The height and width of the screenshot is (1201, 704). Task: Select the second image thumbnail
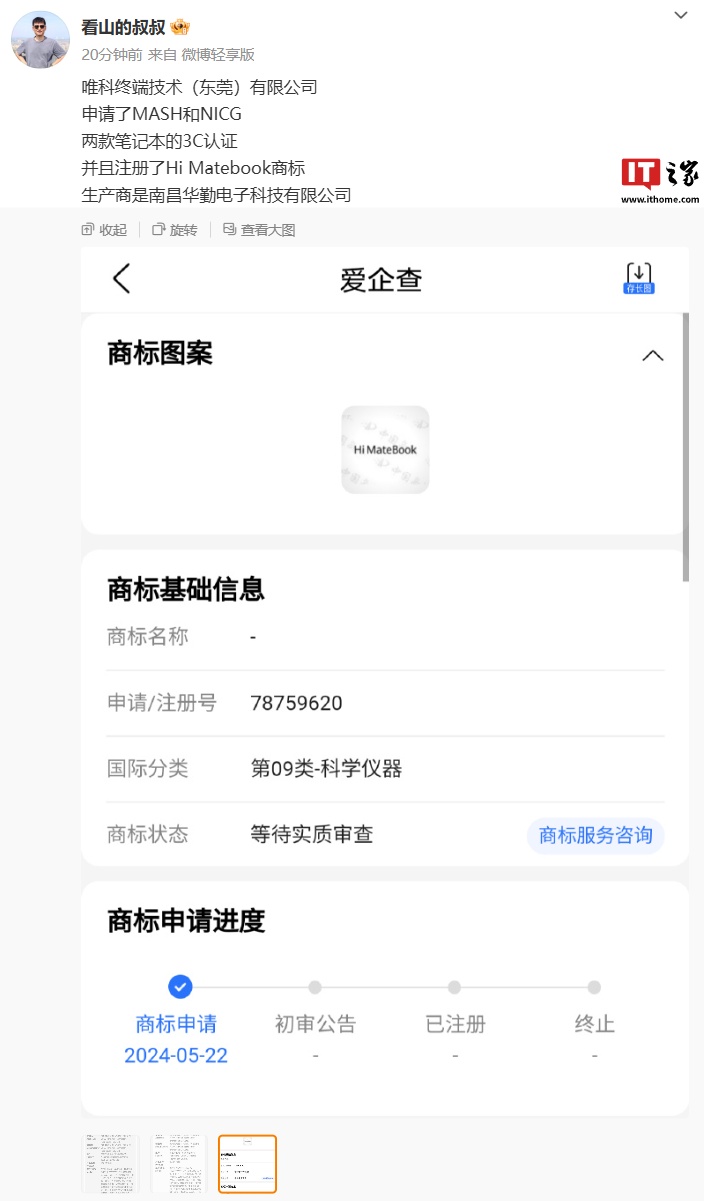coord(179,1163)
